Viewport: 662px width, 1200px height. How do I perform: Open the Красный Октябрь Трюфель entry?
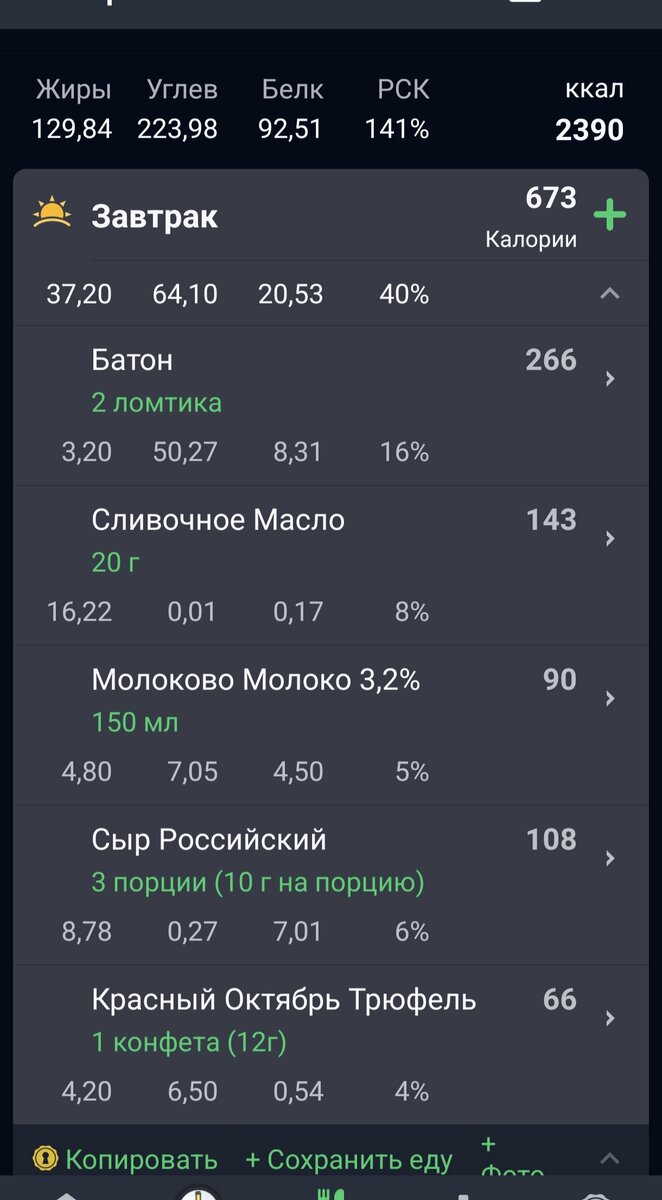pyautogui.click(x=331, y=1045)
